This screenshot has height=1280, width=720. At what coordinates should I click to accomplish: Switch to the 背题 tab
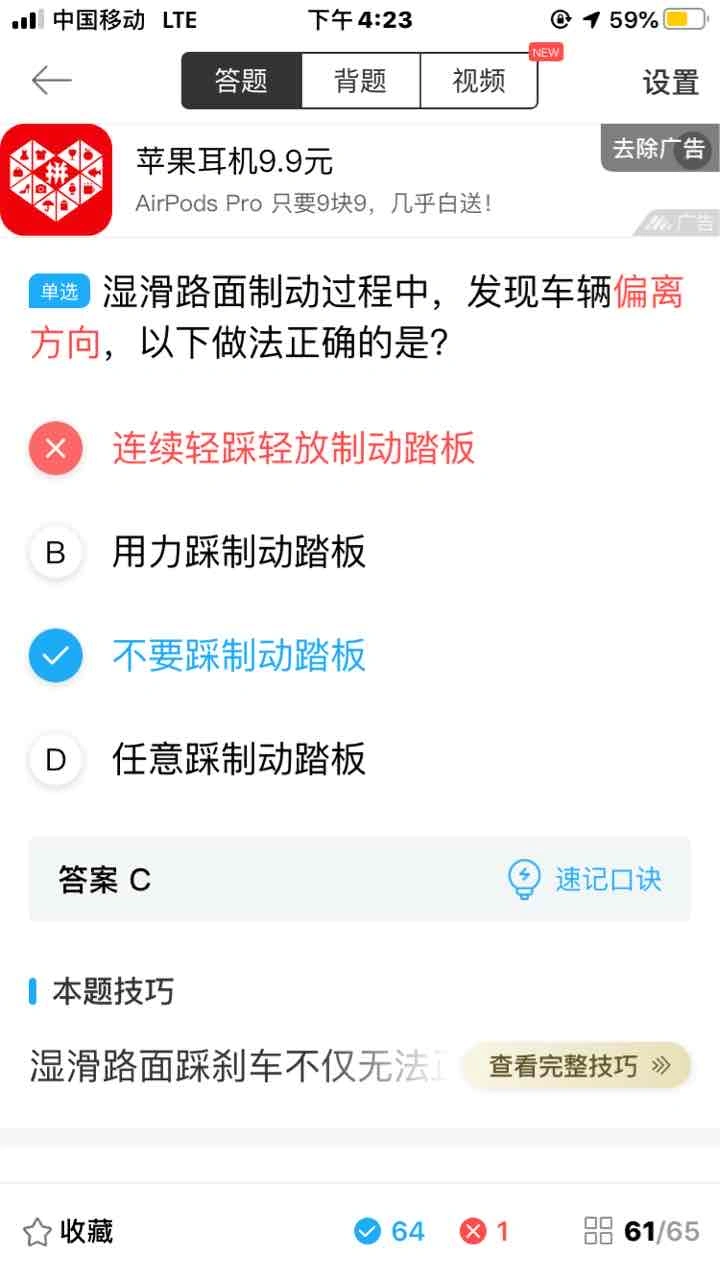[360, 81]
